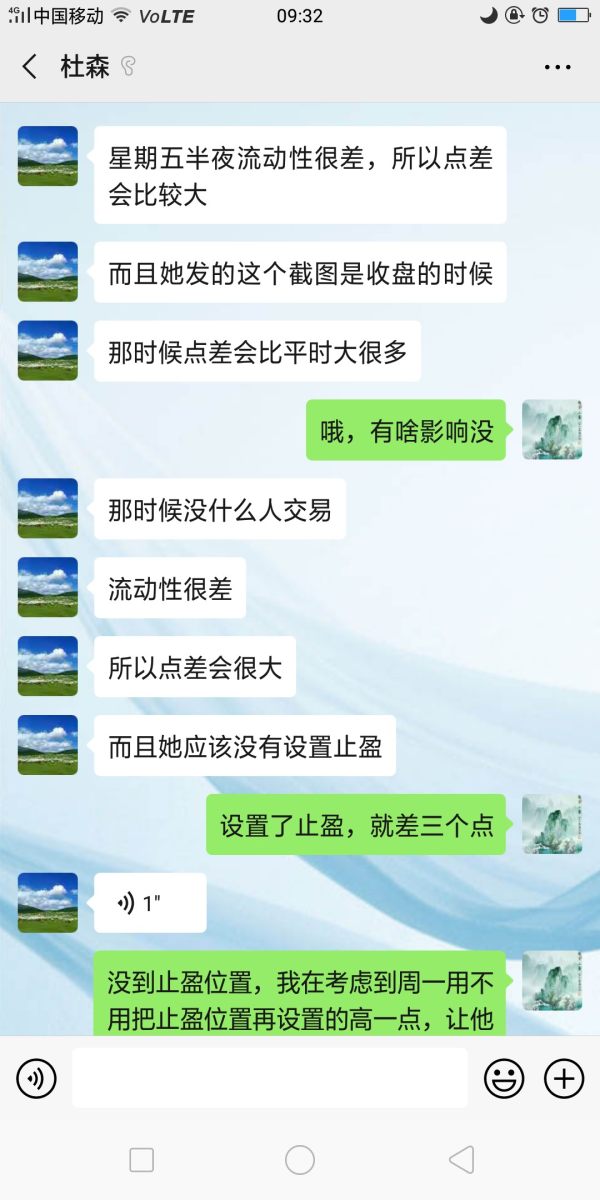
Task: Open 杜森's avatar beside 流动性很差
Action: pos(47,587)
